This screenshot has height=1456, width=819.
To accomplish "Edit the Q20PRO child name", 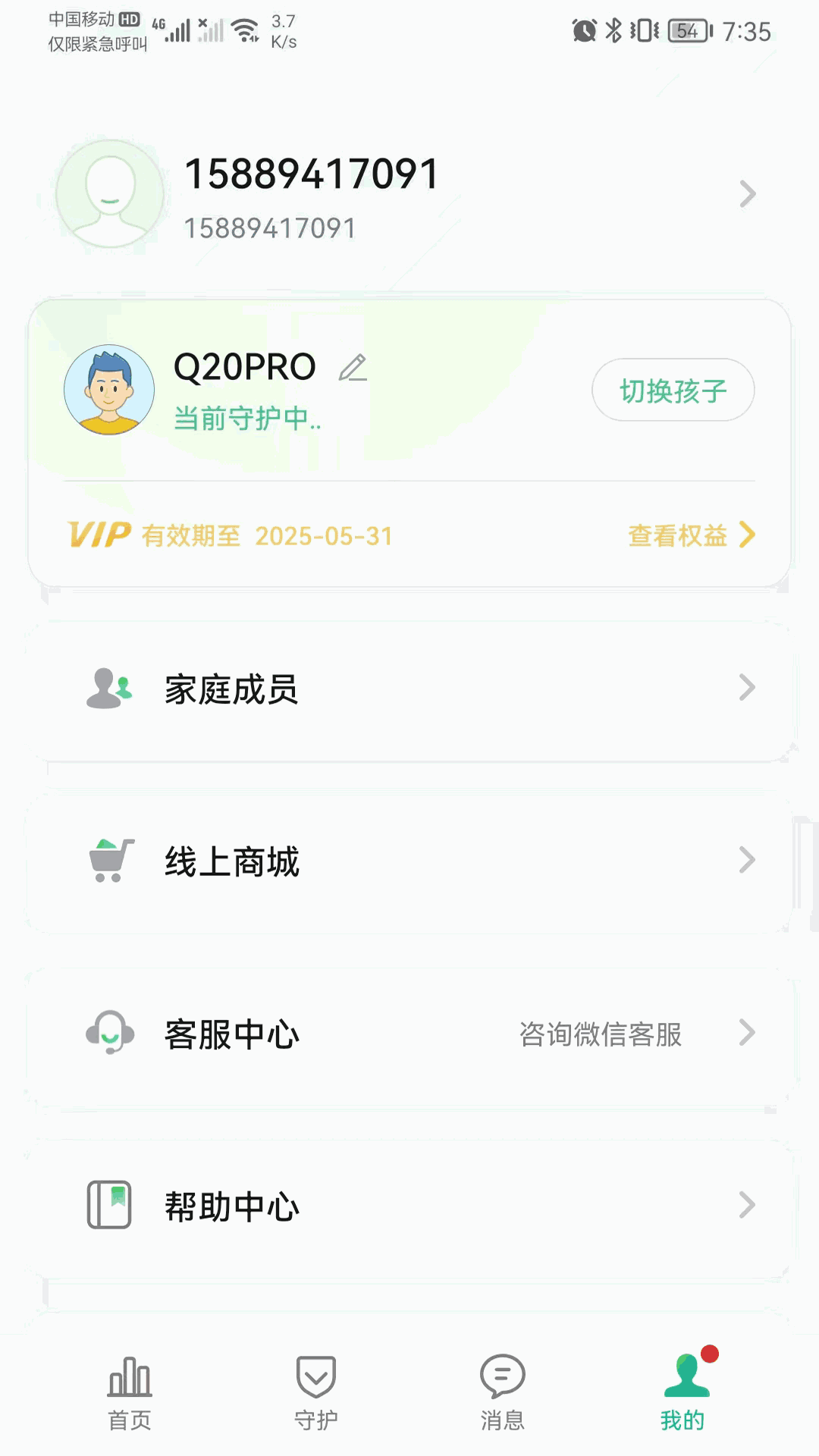I will coord(353,368).
